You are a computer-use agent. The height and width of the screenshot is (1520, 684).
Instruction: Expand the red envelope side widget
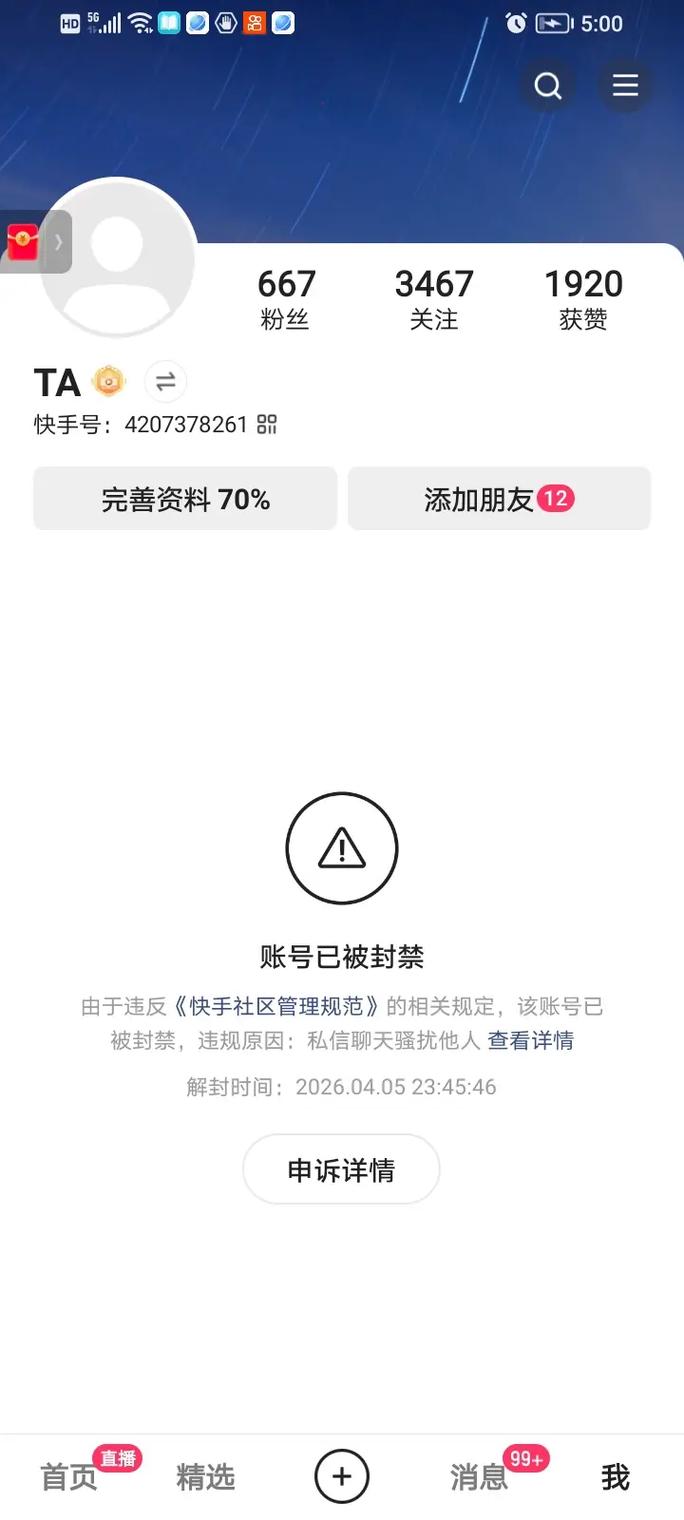coord(34,242)
